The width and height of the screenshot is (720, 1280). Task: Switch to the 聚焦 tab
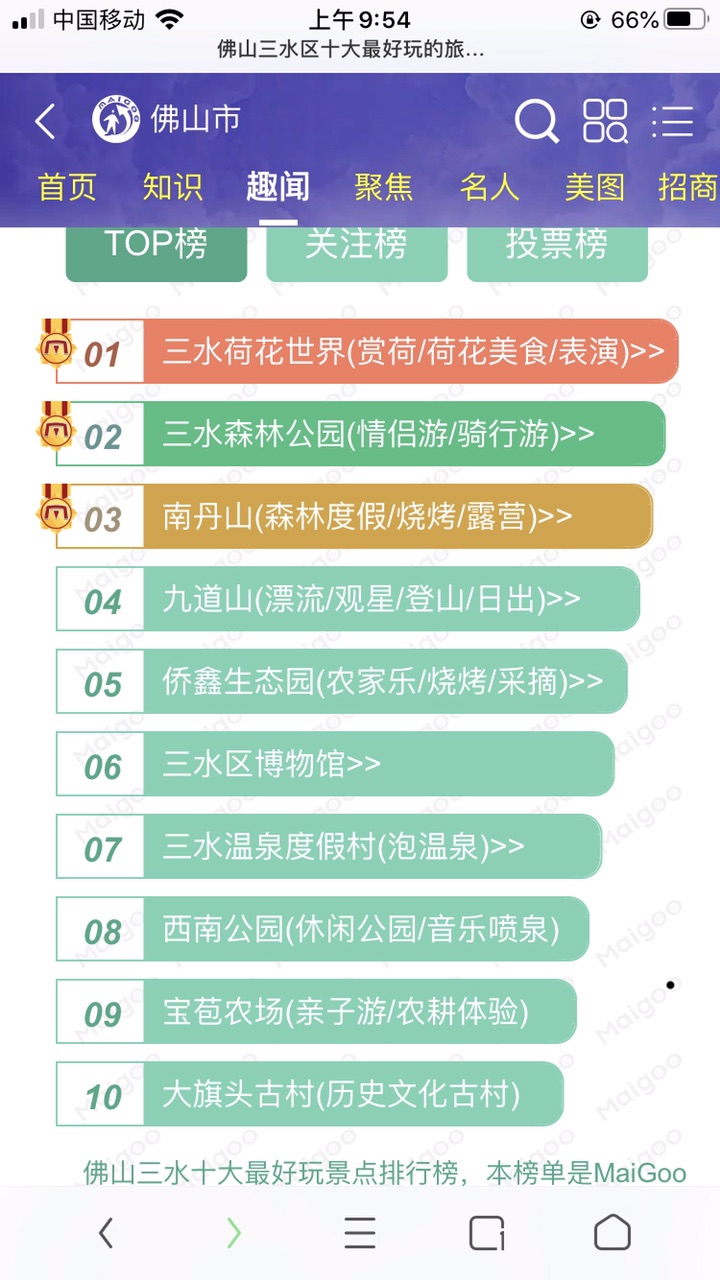point(383,187)
